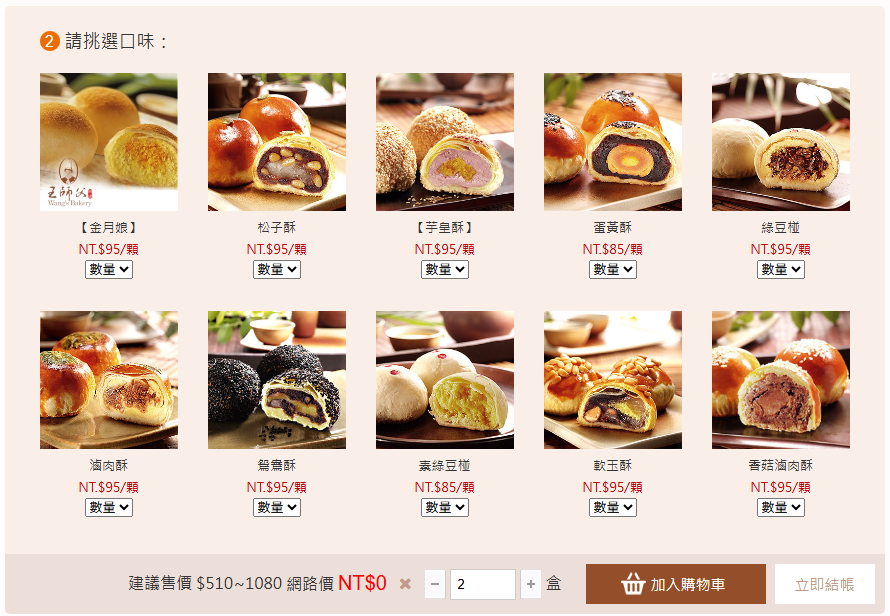The image size is (890, 616).
Task: Open quantity dropdown for 鴛鴦酥
Action: [x=277, y=507]
